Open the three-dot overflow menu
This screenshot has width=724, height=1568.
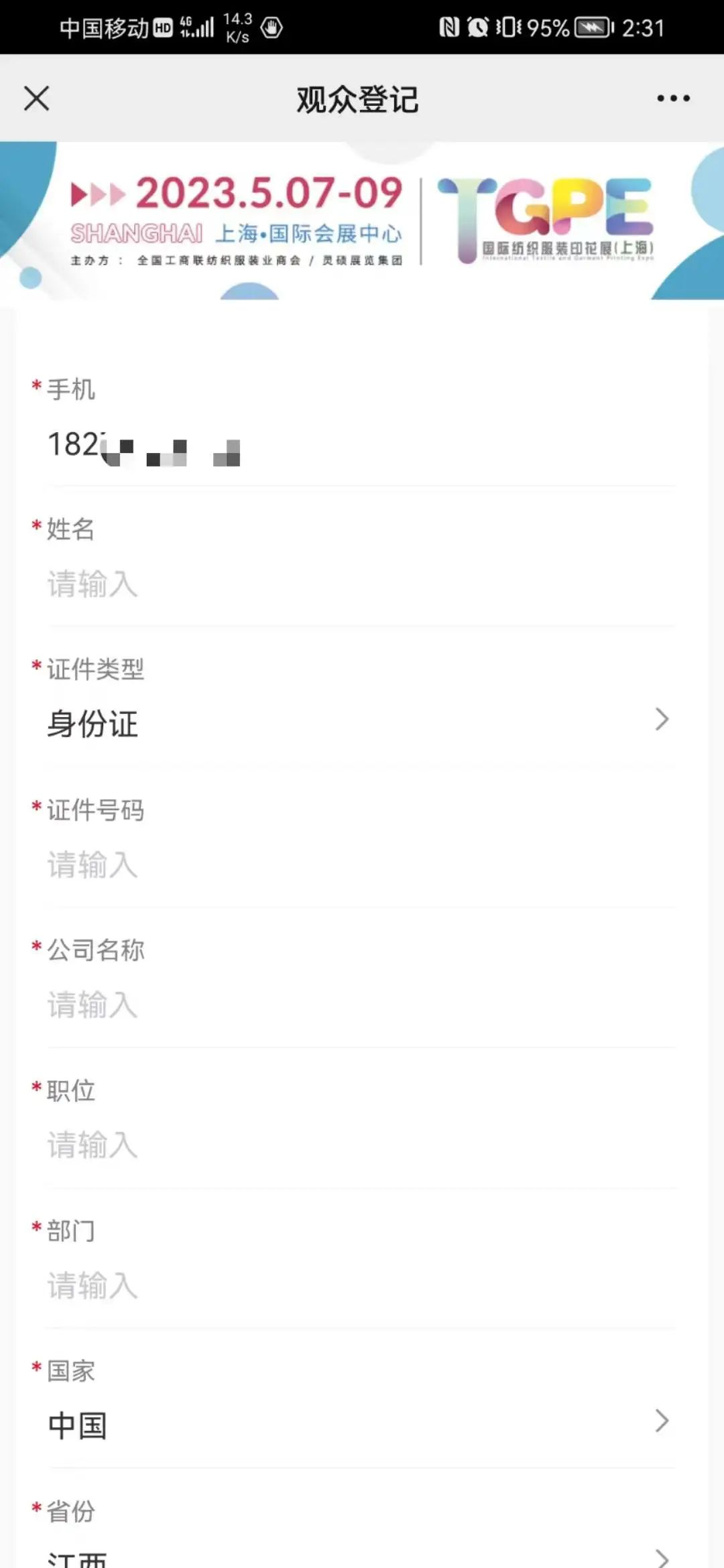point(673,99)
